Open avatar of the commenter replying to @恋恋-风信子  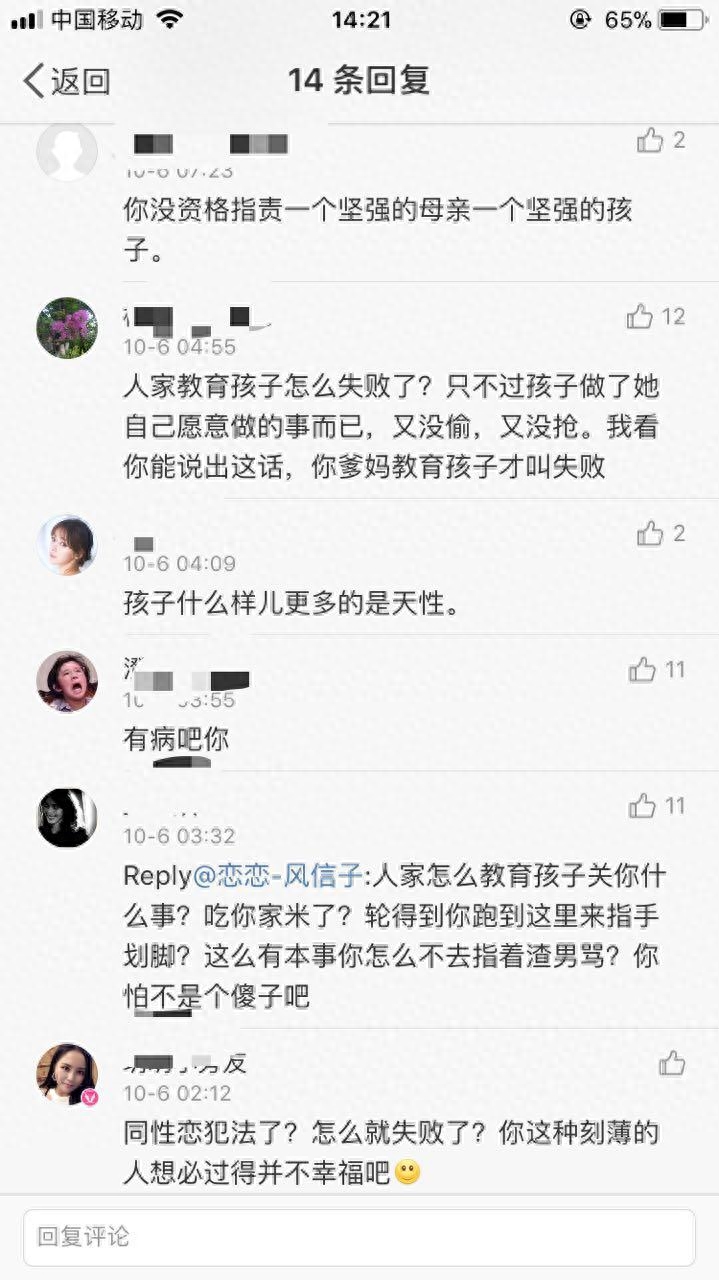(x=67, y=817)
